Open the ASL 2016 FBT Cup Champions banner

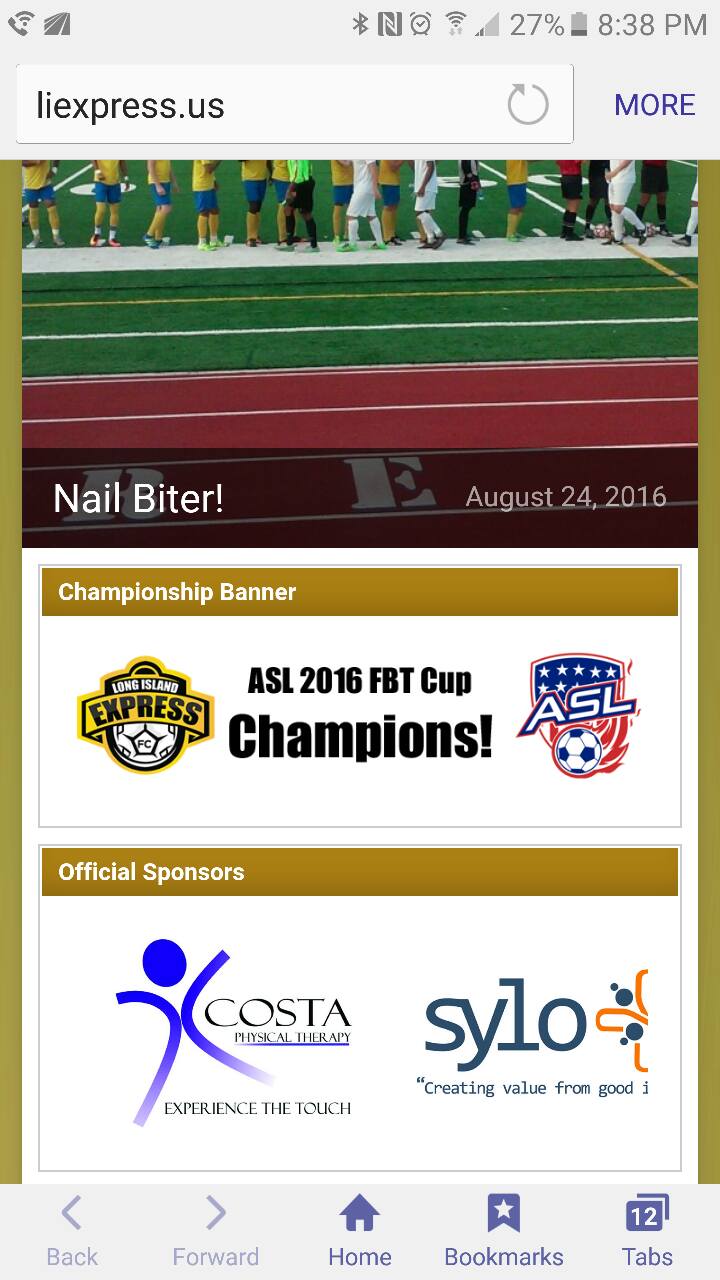pos(360,716)
